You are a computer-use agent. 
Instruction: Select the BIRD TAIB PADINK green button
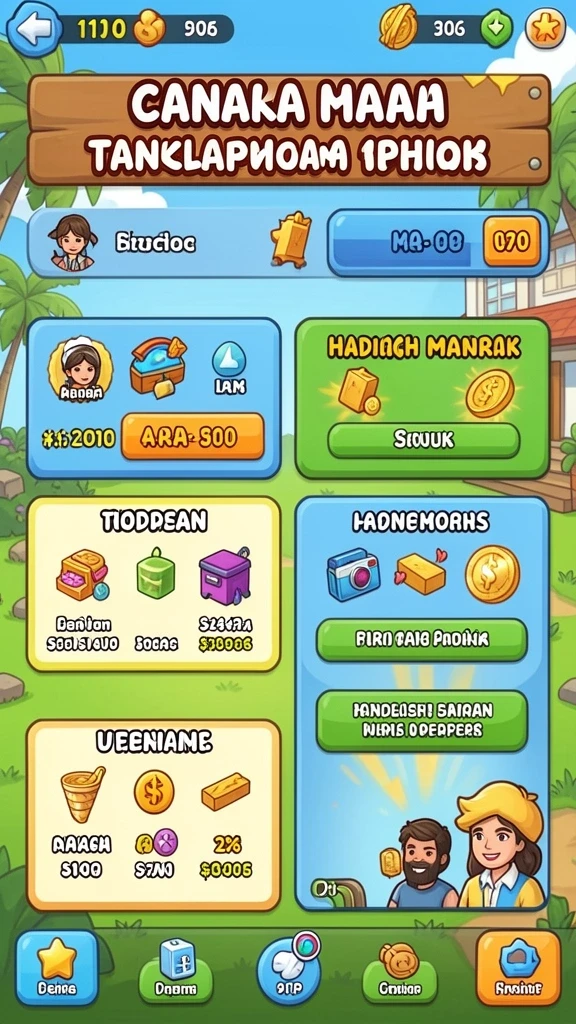pos(421,639)
